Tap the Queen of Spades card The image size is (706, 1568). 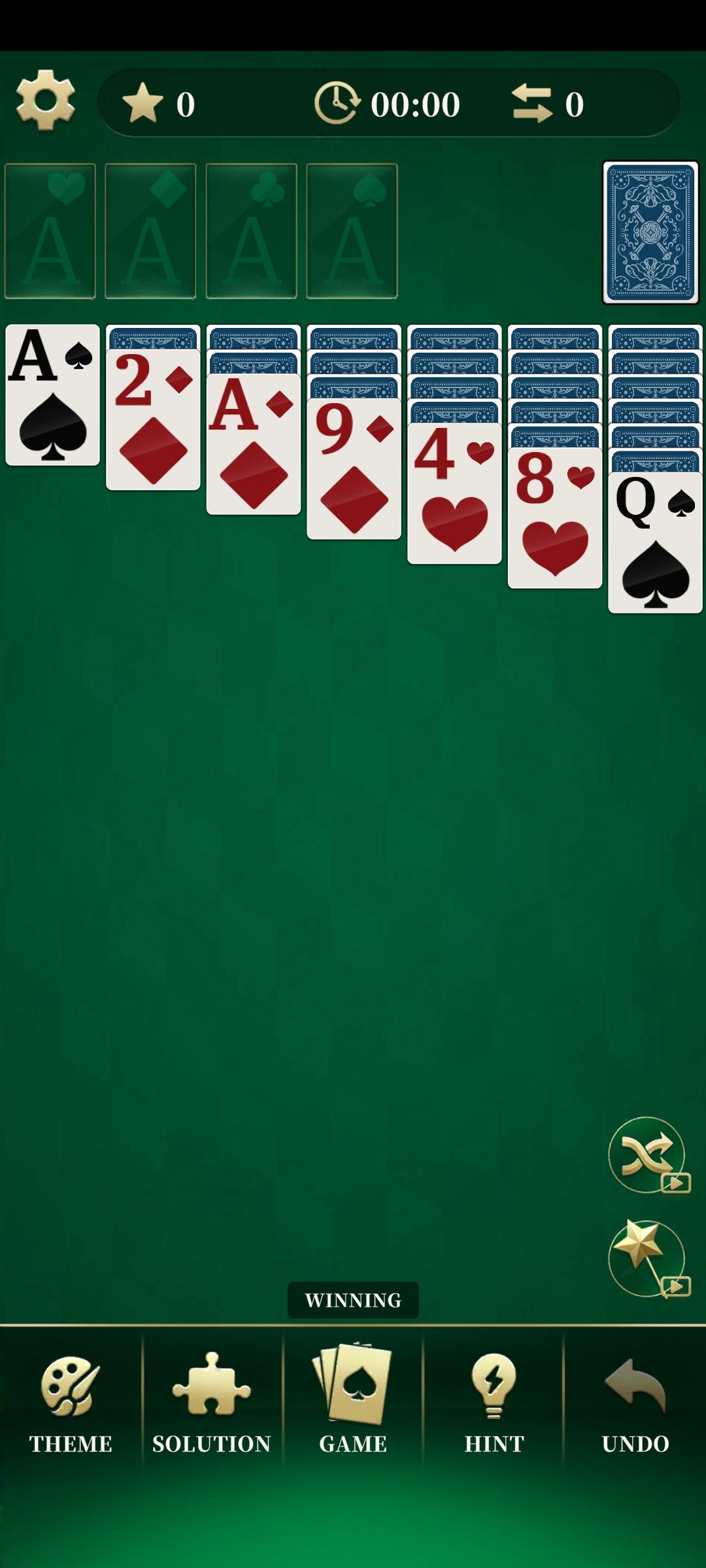pos(655,544)
